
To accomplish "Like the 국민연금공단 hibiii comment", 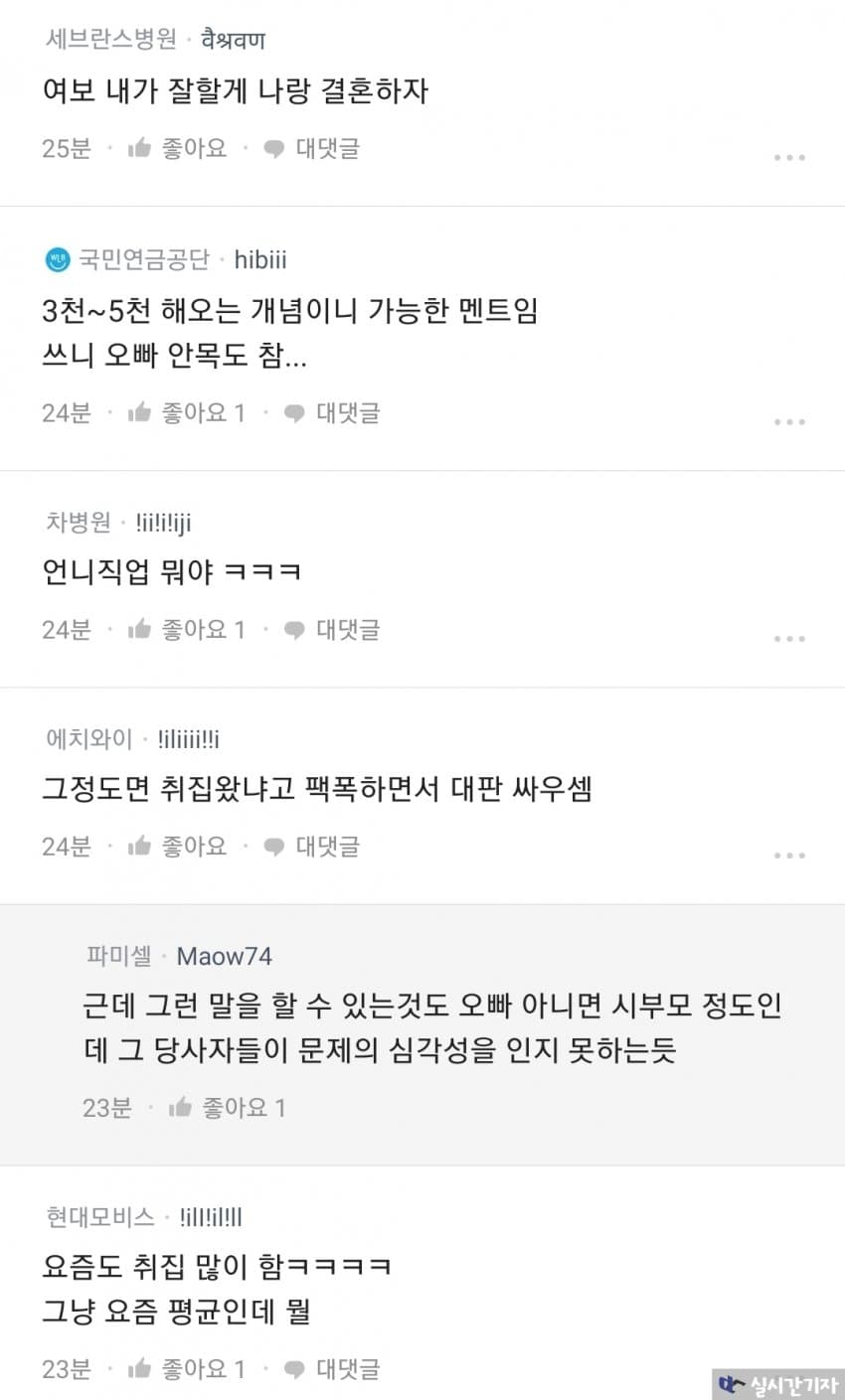I will 186,413.
